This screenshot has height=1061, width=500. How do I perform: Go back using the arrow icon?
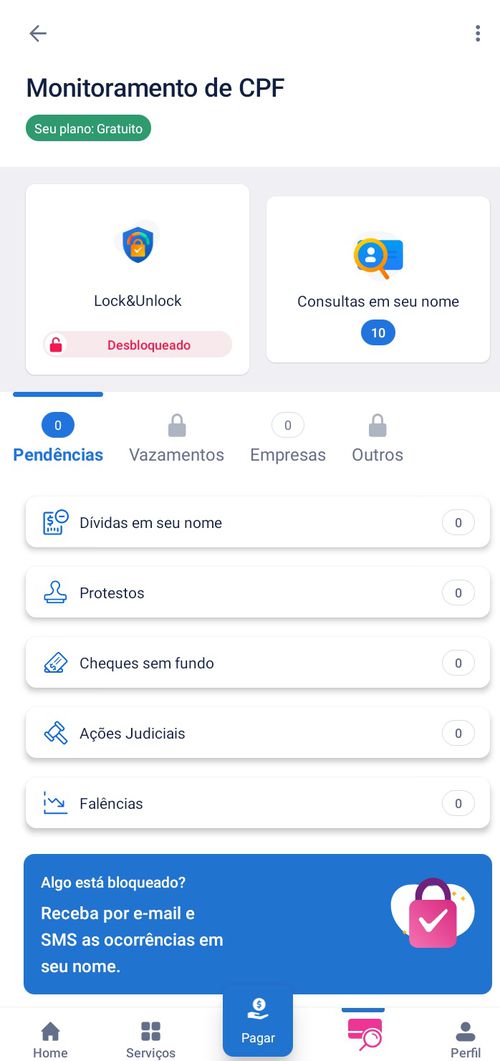(38, 34)
